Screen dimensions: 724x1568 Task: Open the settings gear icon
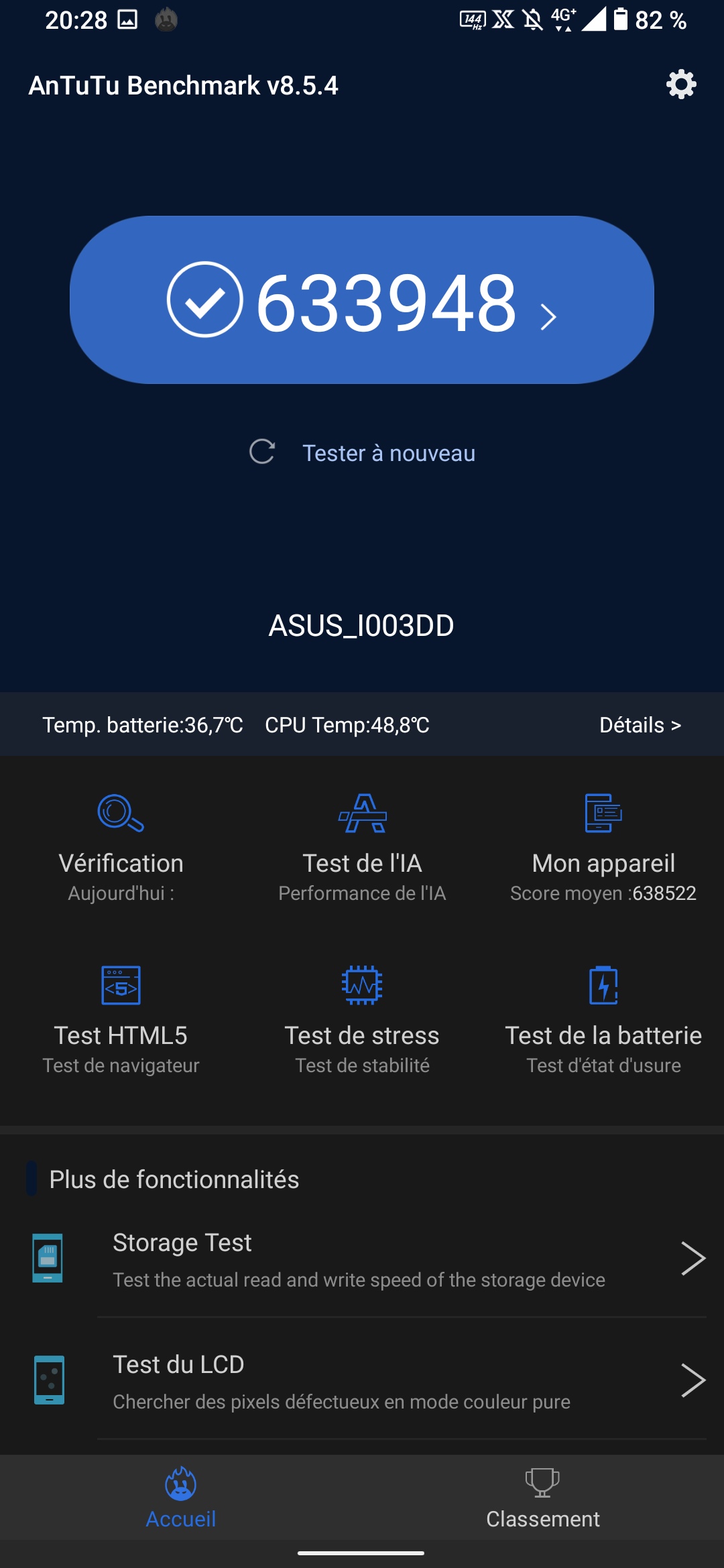681,85
